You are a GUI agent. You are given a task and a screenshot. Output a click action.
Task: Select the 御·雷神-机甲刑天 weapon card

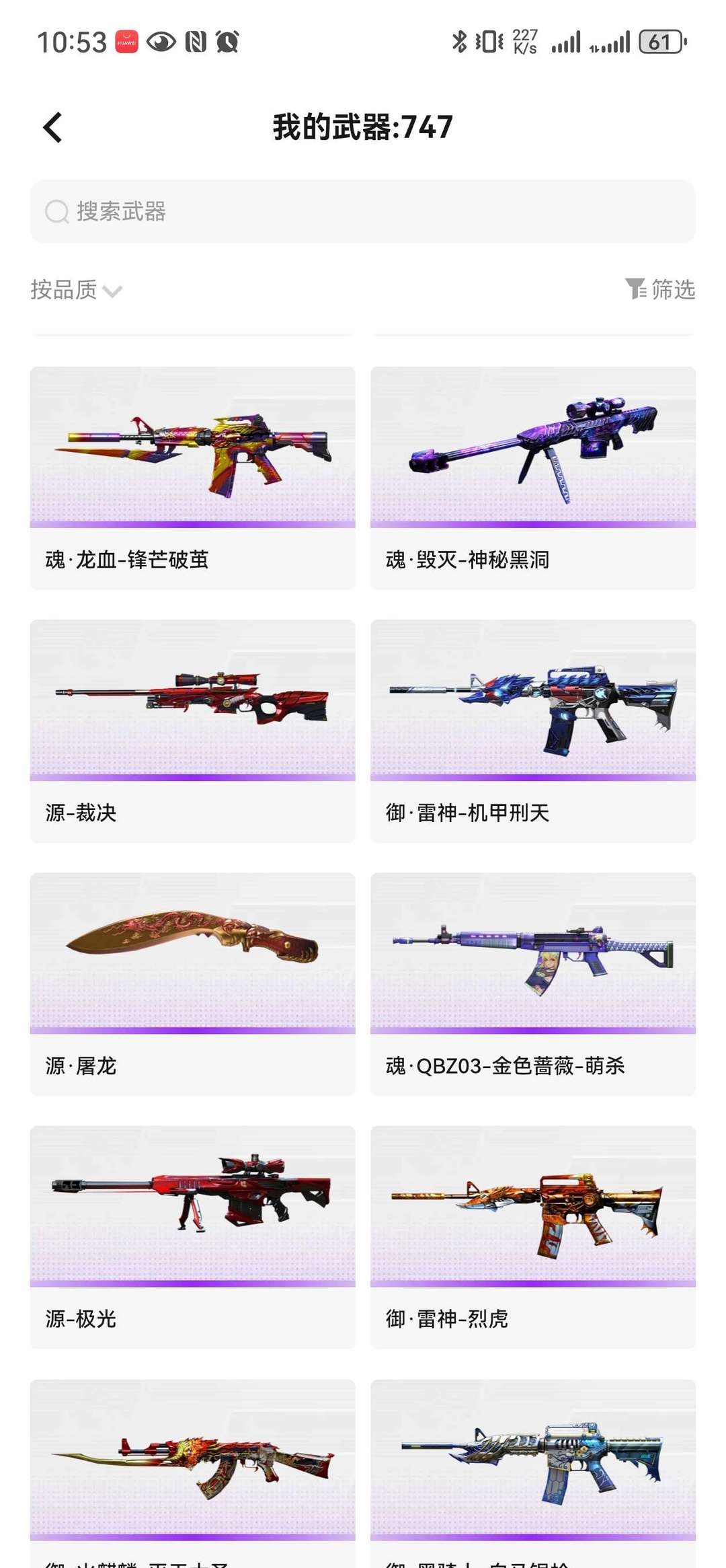click(x=532, y=731)
